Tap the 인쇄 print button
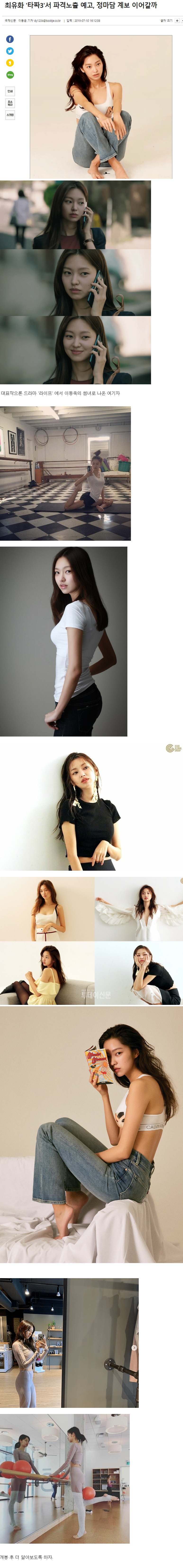183x1568 pixels. [x=10, y=91]
